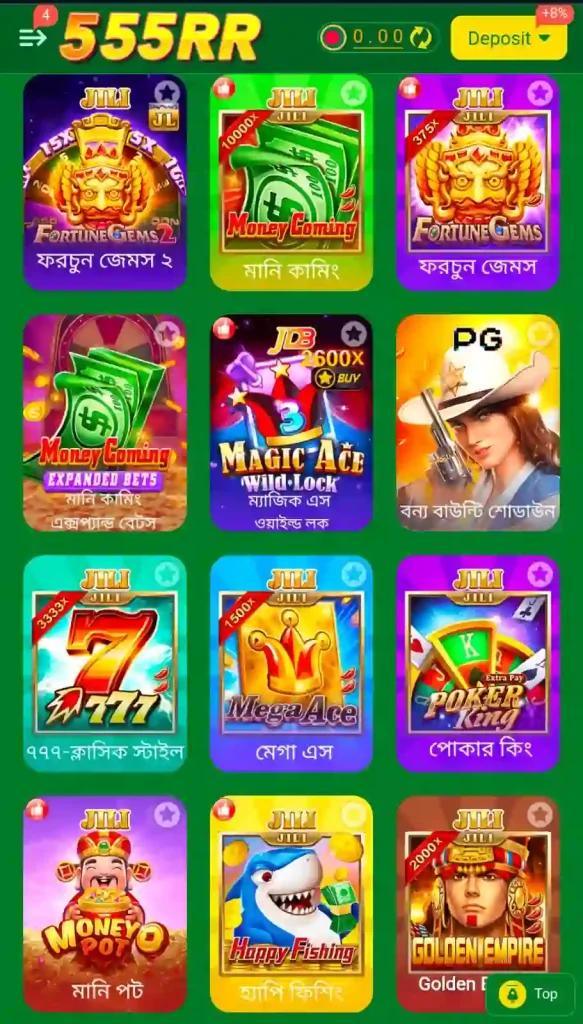Mark Mega Ace as favorite

click(353, 575)
